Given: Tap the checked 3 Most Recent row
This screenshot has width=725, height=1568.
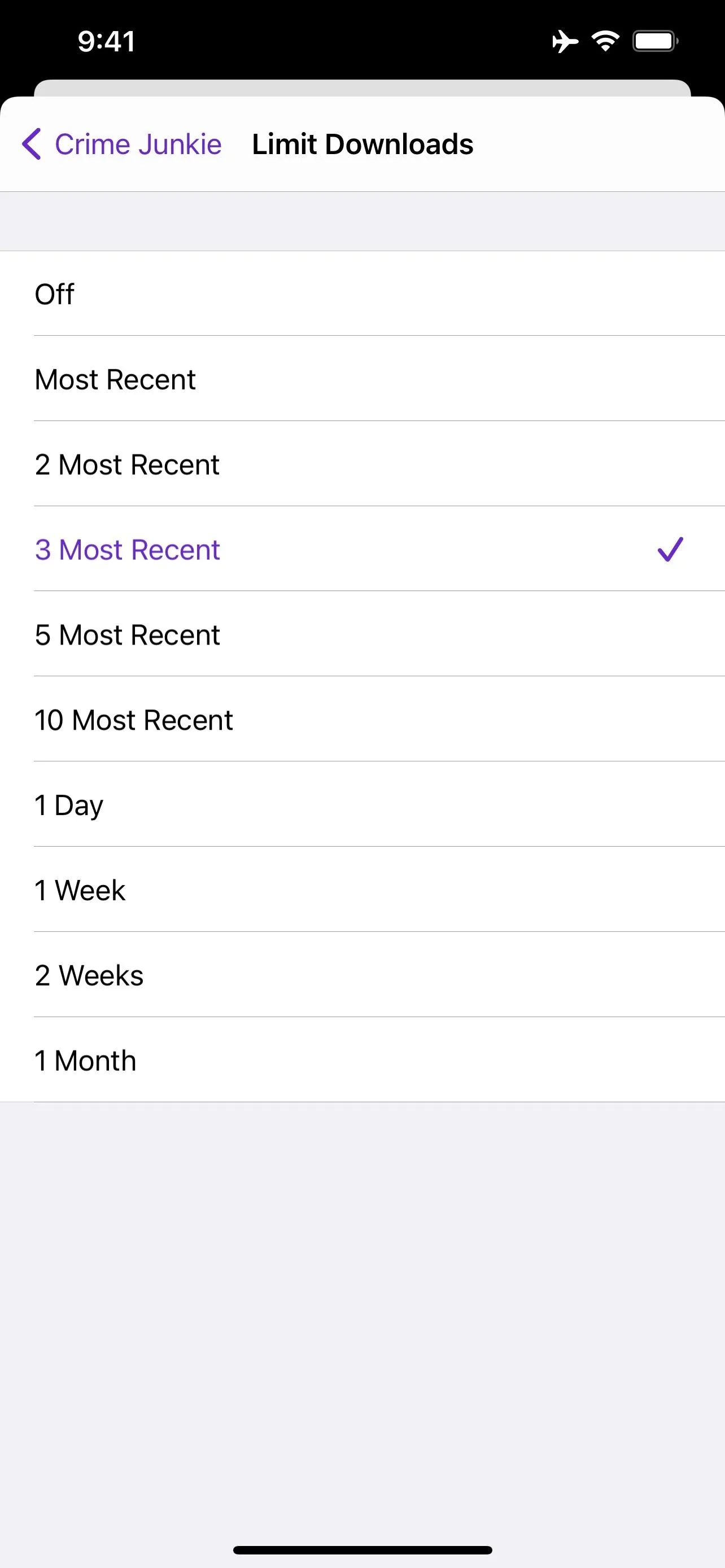Looking at the screenshot, I should tap(362, 549).
